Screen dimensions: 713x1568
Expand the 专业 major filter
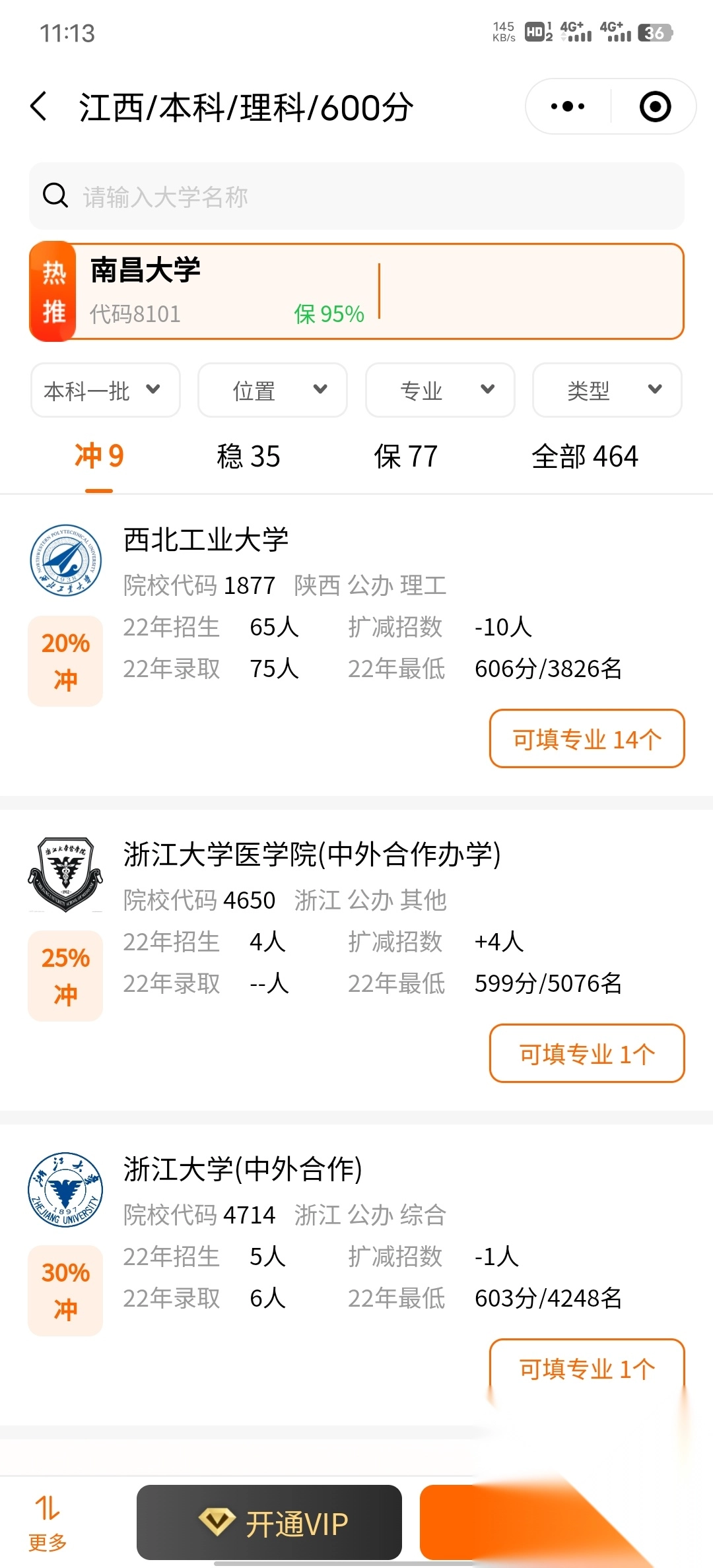coord(440,390)
